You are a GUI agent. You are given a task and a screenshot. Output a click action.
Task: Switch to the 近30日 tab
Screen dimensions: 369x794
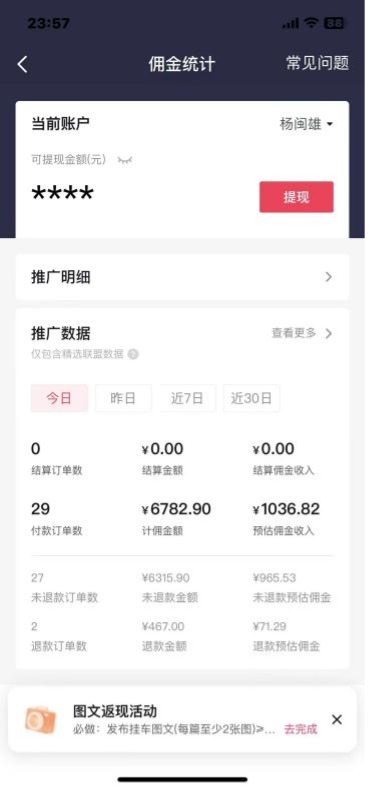click(252, 398)
